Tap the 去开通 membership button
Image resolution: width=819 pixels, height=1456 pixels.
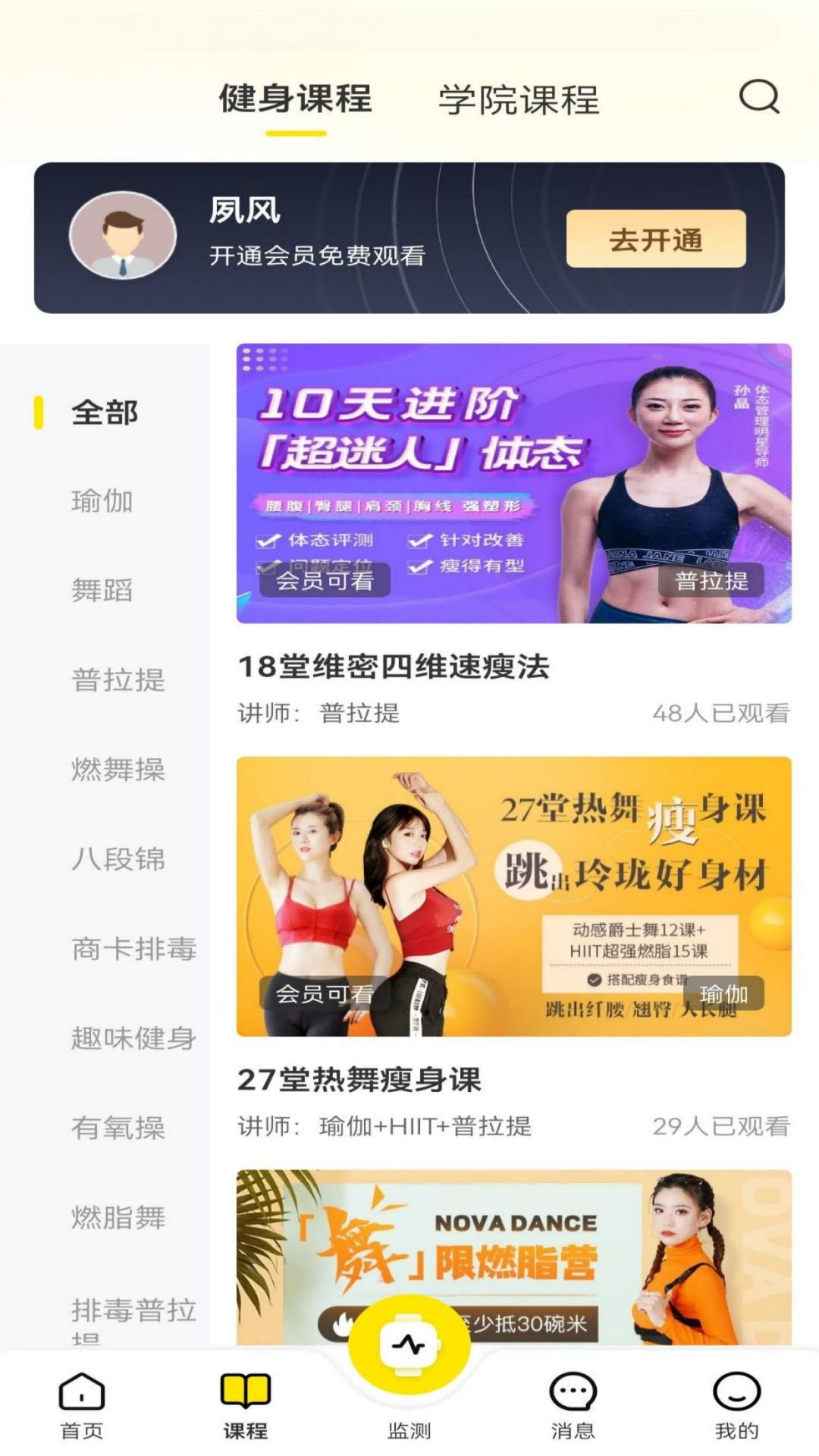656,239
